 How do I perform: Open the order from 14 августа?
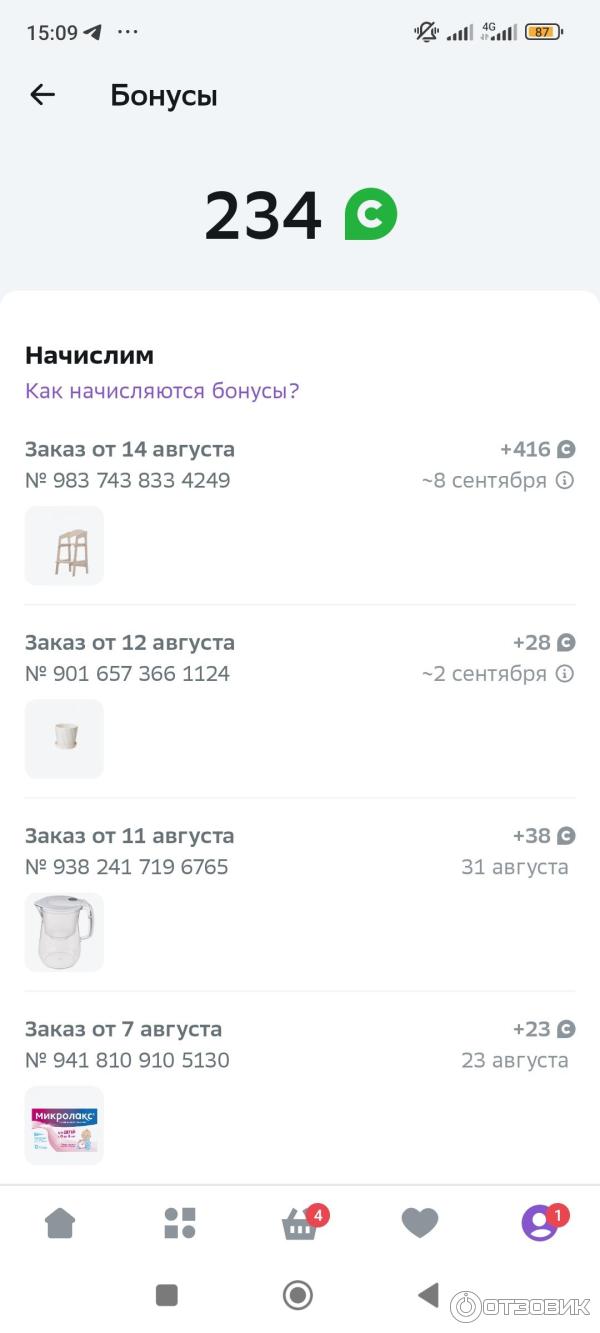130,450
